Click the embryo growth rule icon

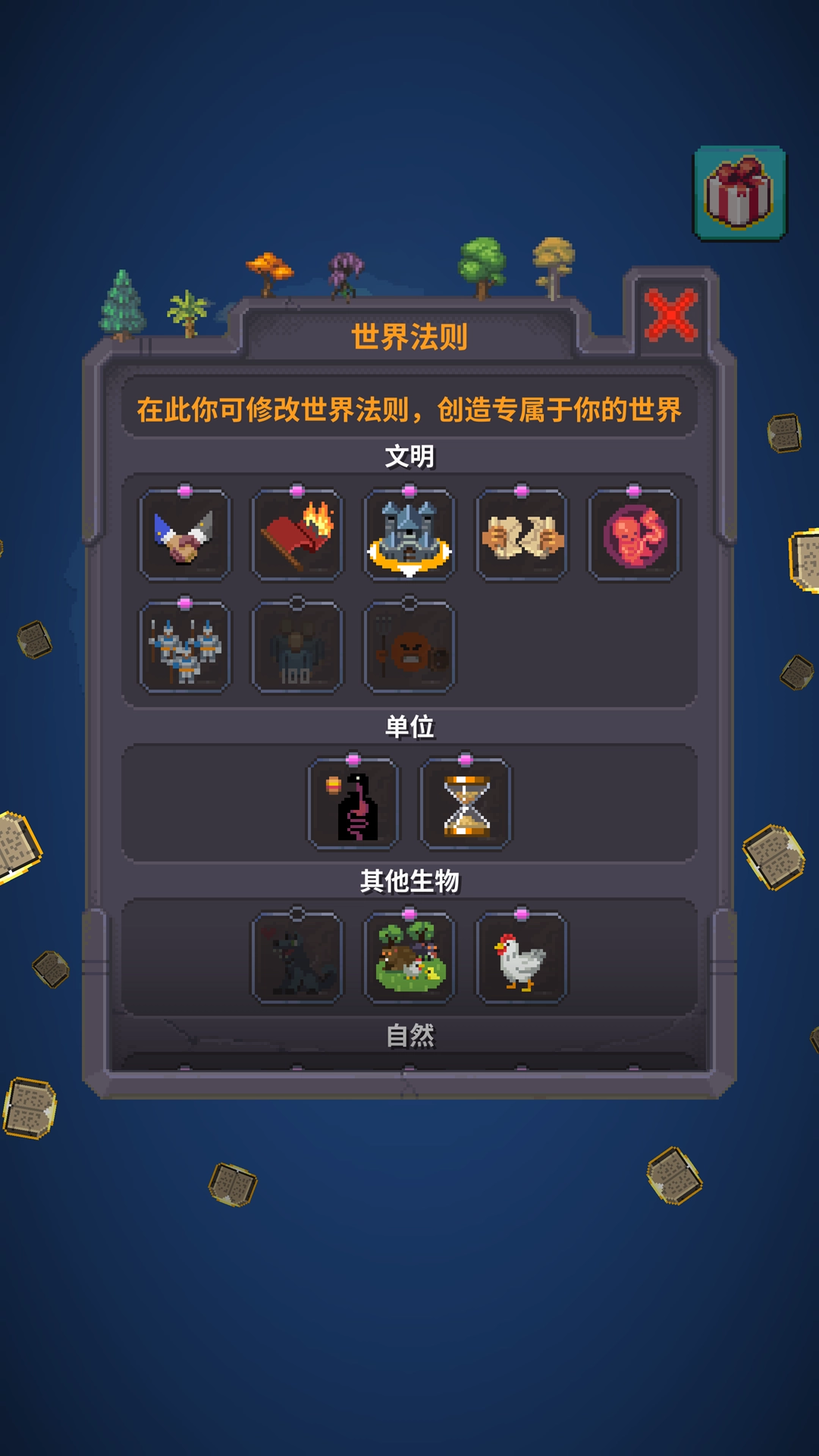[x=633, y=535]
